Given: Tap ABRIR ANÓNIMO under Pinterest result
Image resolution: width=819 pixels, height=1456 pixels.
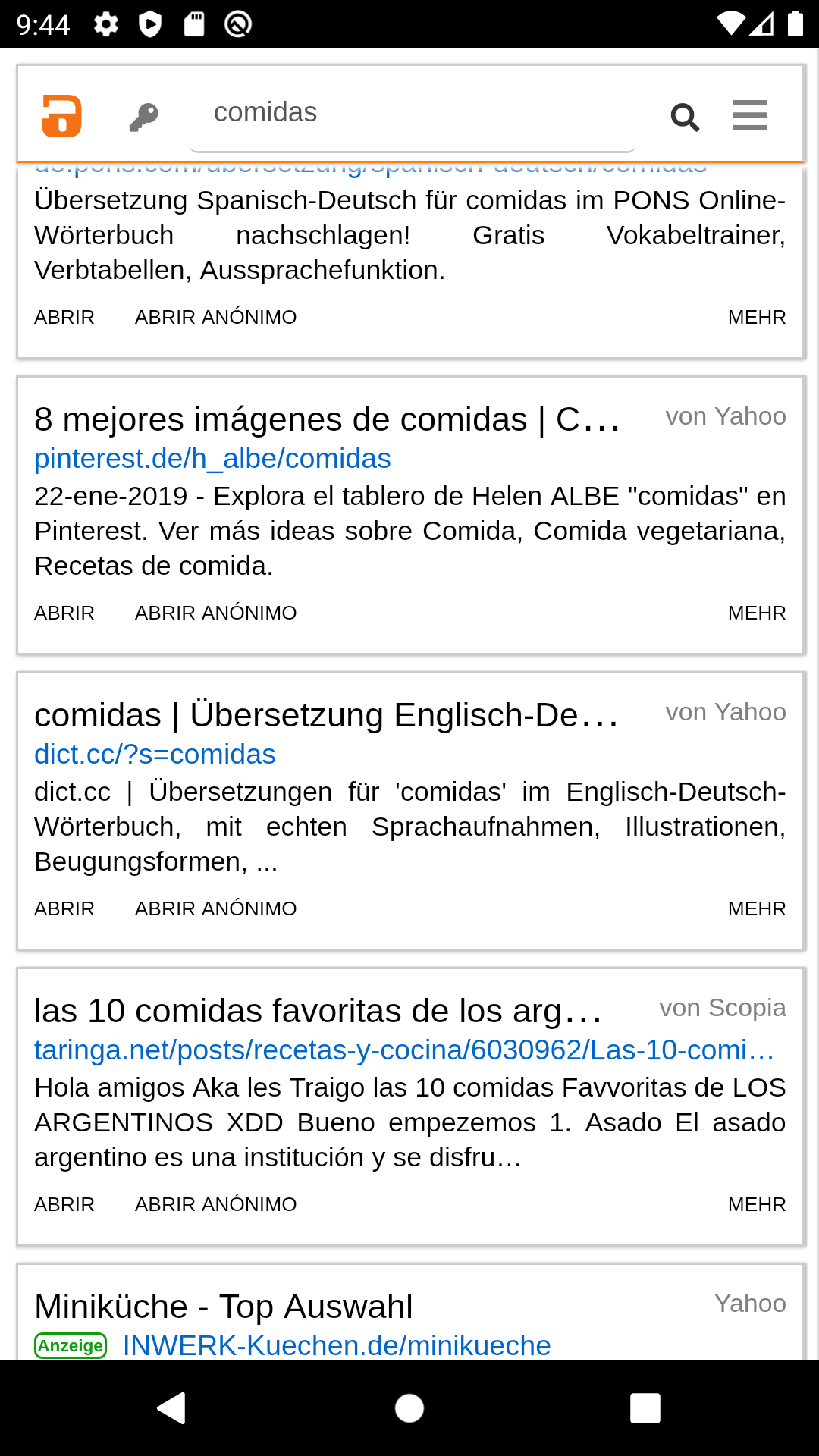Looking at the screenshot, I should coord(215,613).
